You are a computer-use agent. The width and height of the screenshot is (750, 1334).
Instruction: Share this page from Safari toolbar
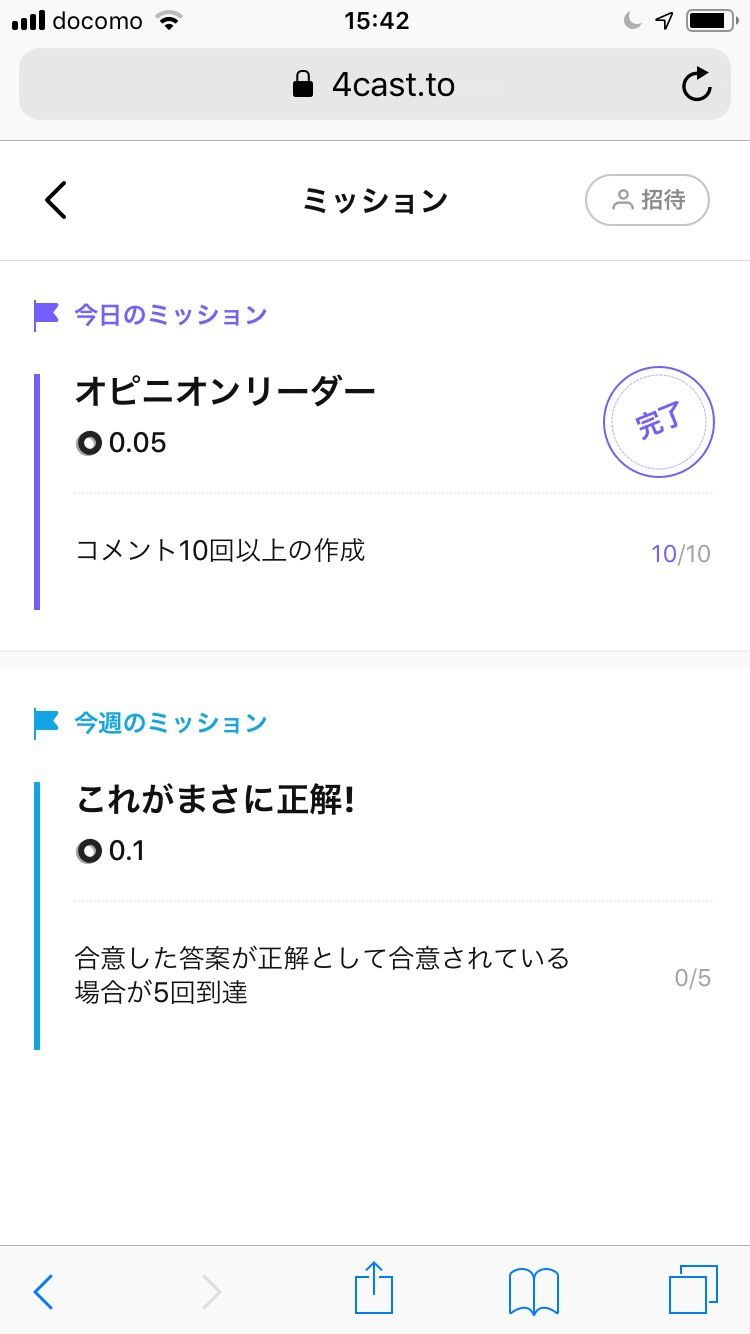coord(374,1289)
